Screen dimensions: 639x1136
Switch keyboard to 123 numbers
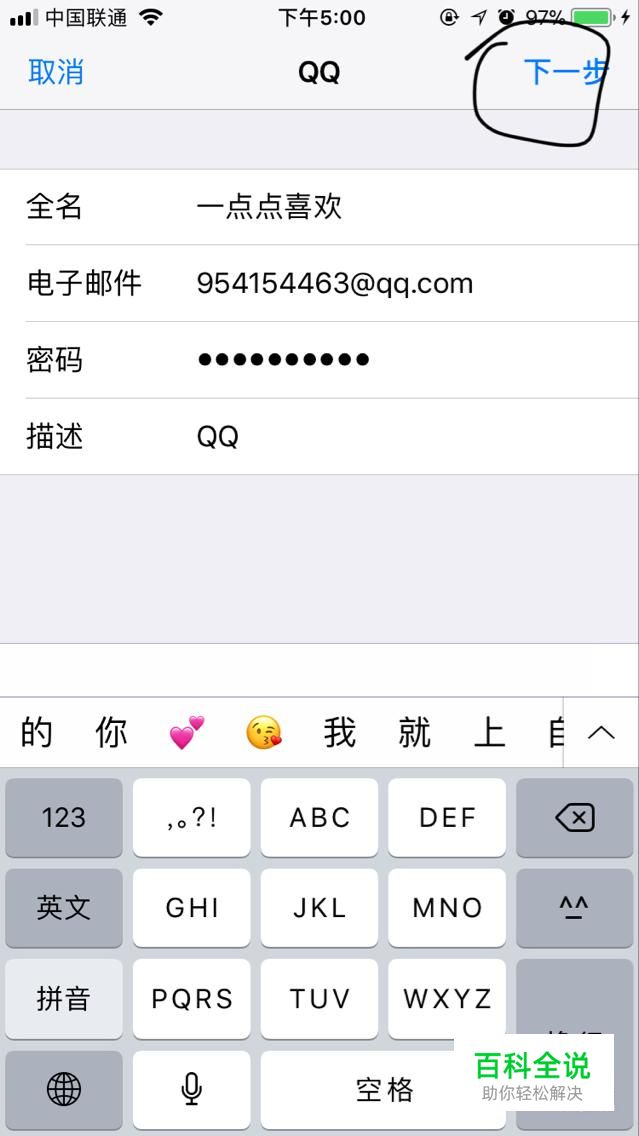pyautogui.click(x=64, y=817)
